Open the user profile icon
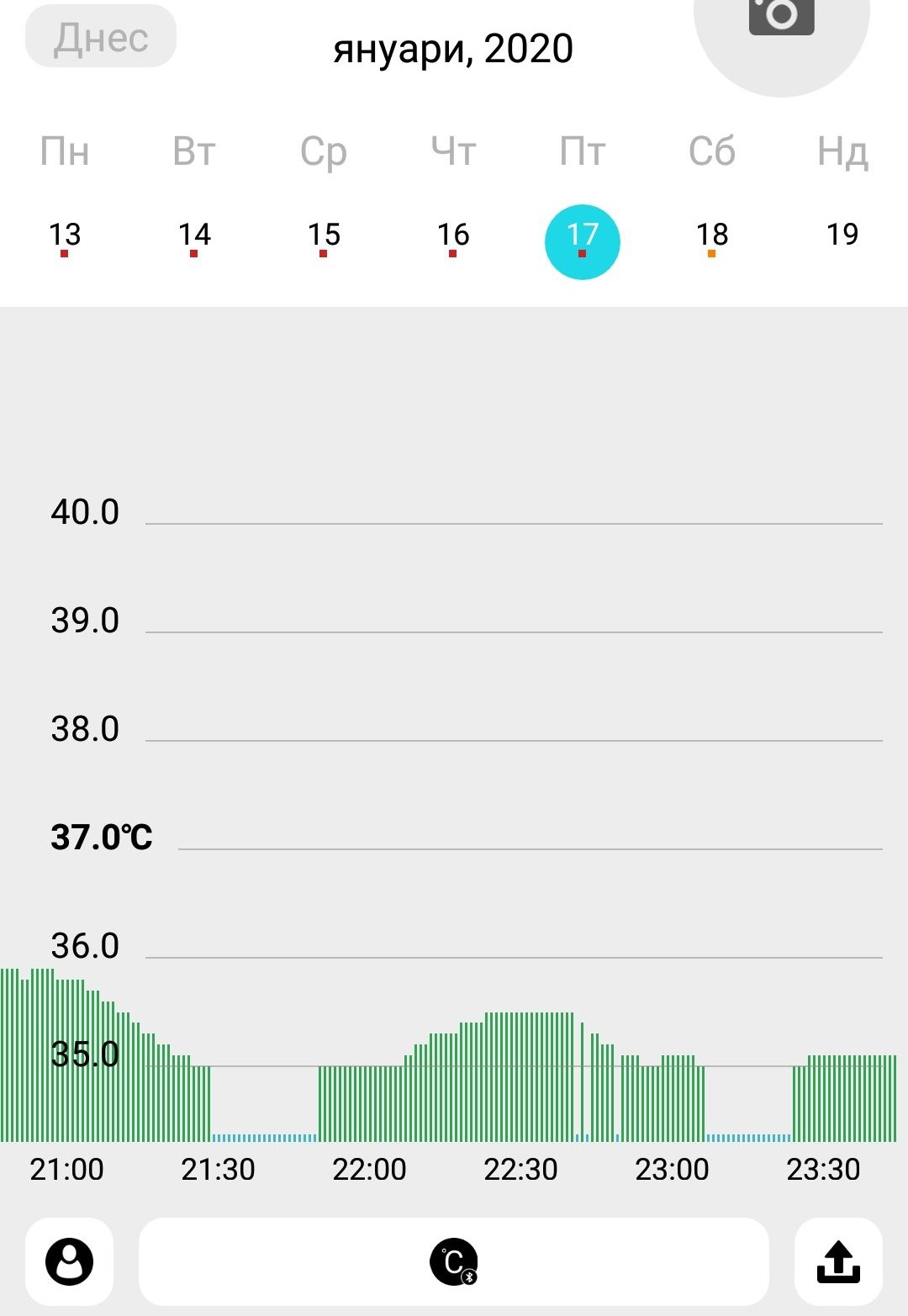 (x=70, y=1261)
